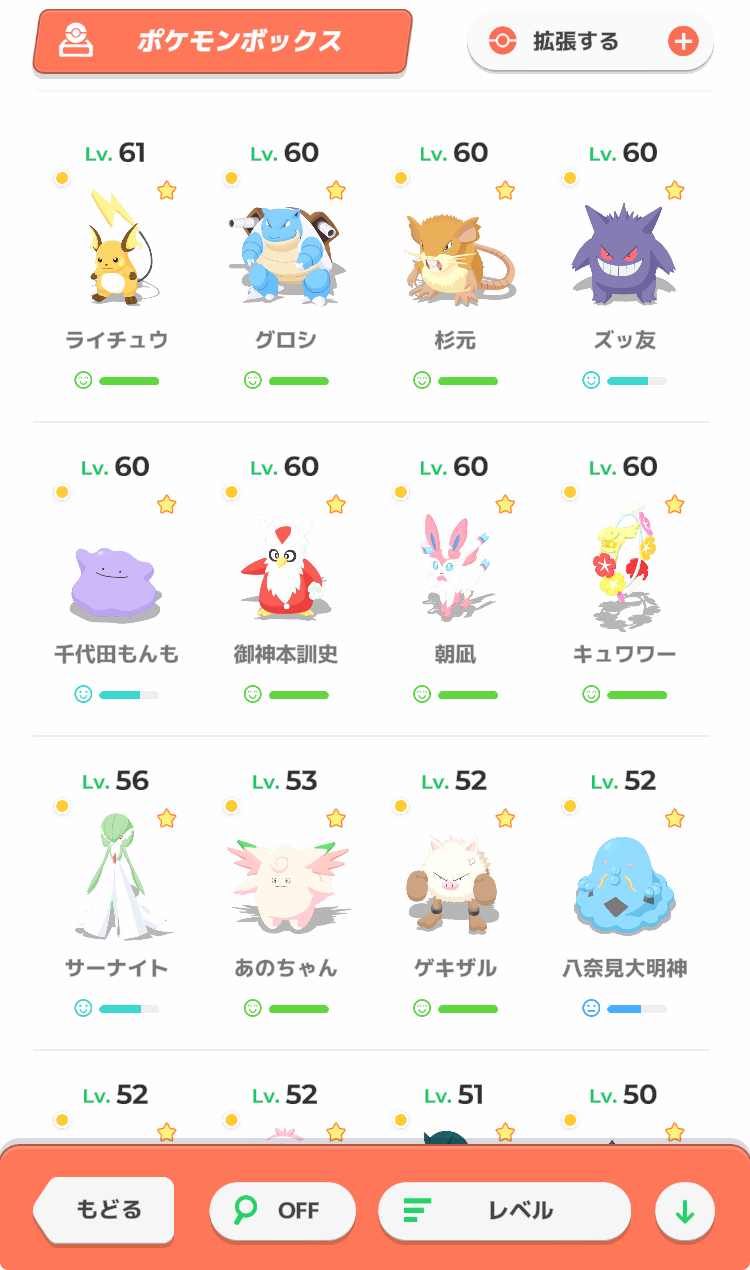Toggle the search filter OFF button
Image resolution: width=750 pixels, height=1270 pixels.
click(282, 1210)
